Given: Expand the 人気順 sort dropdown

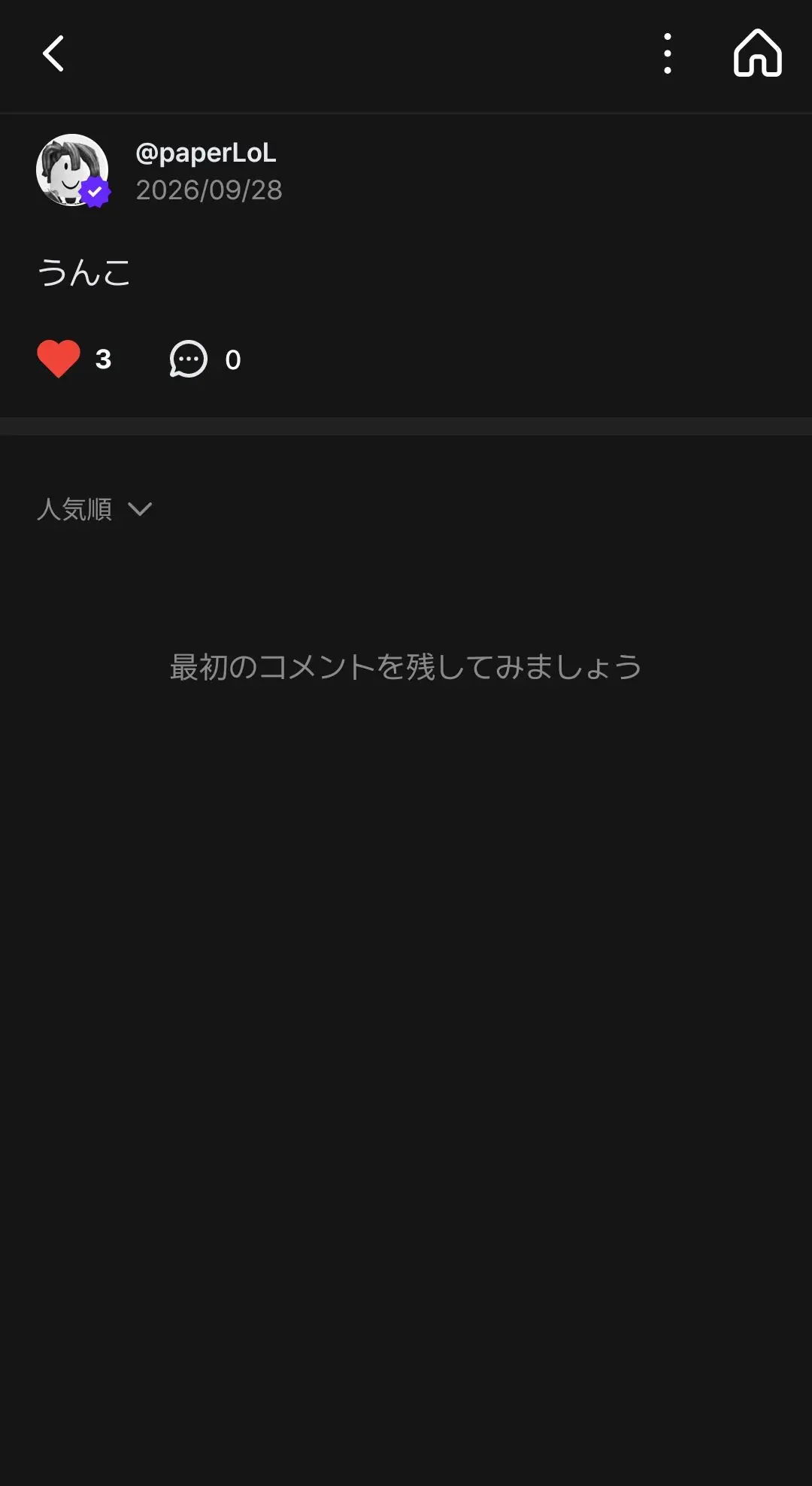Looking at the screenshot, I should click(x=95, y=509).
